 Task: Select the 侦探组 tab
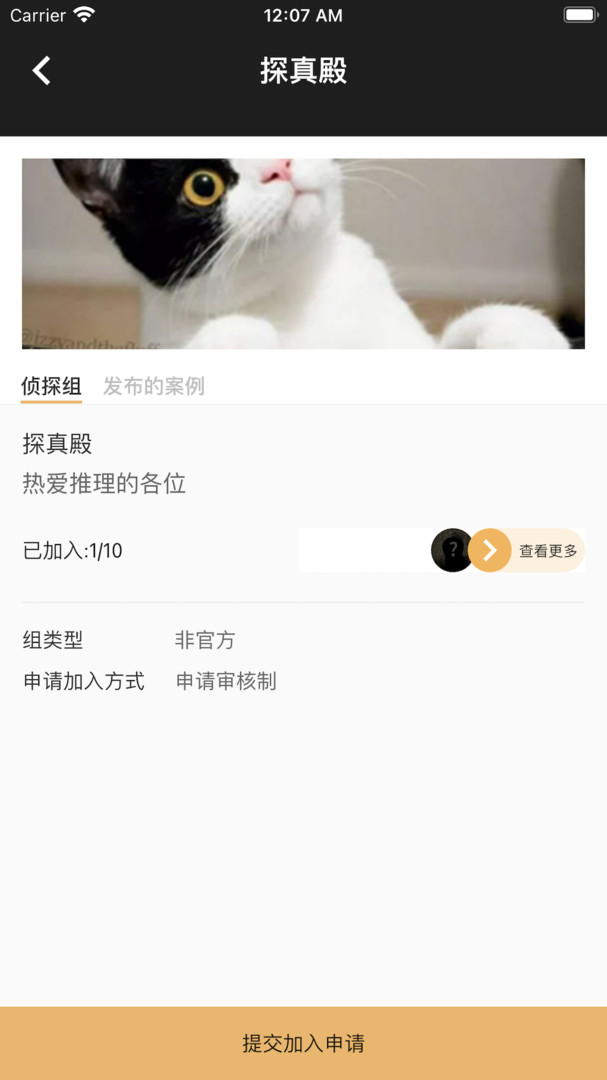tap(51, 386)
